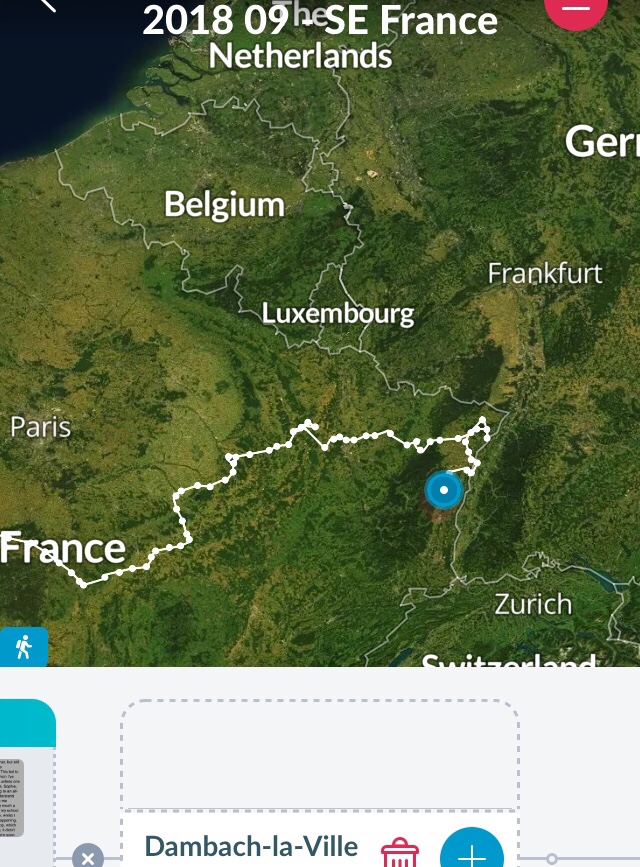Tap the gray X on the timeline
Viewport: 640px width, 867px height.
[88, 857]
